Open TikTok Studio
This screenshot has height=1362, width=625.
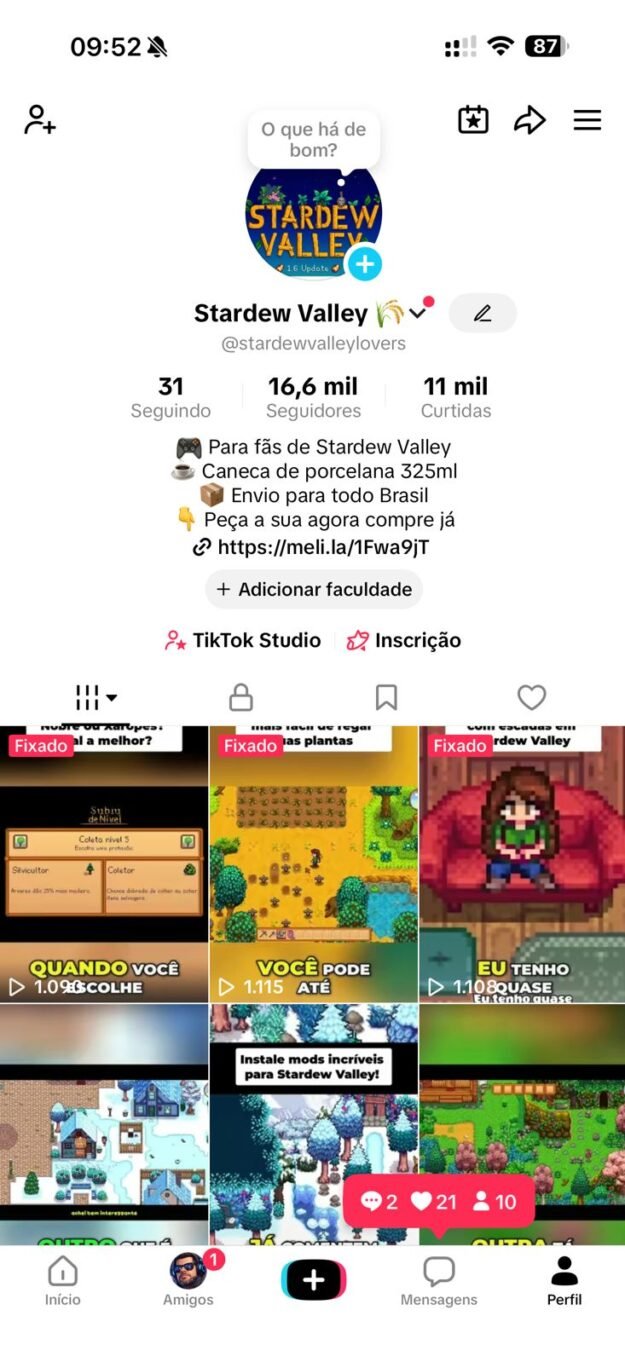(x=243, y=640)
